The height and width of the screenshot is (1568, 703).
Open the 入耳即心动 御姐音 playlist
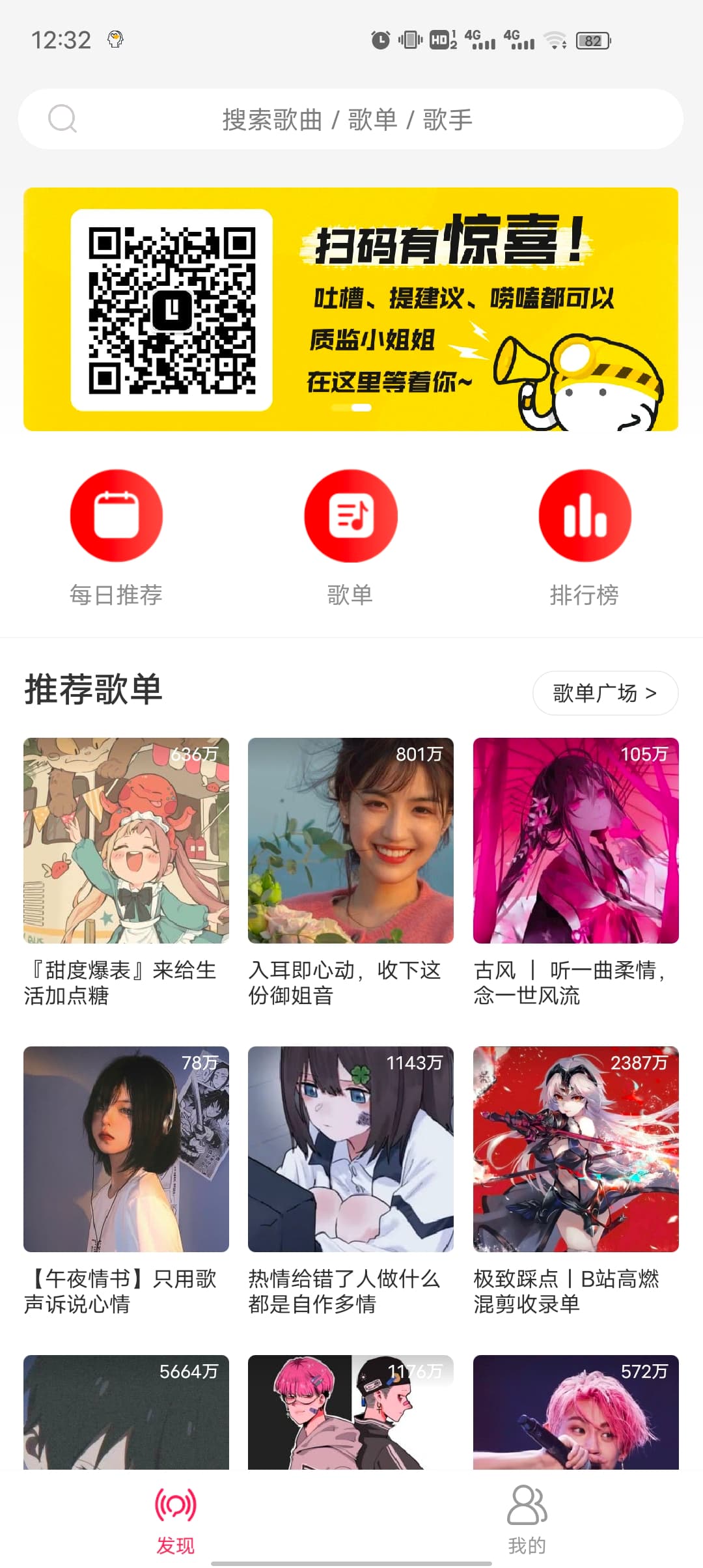(x=350, y=840)
